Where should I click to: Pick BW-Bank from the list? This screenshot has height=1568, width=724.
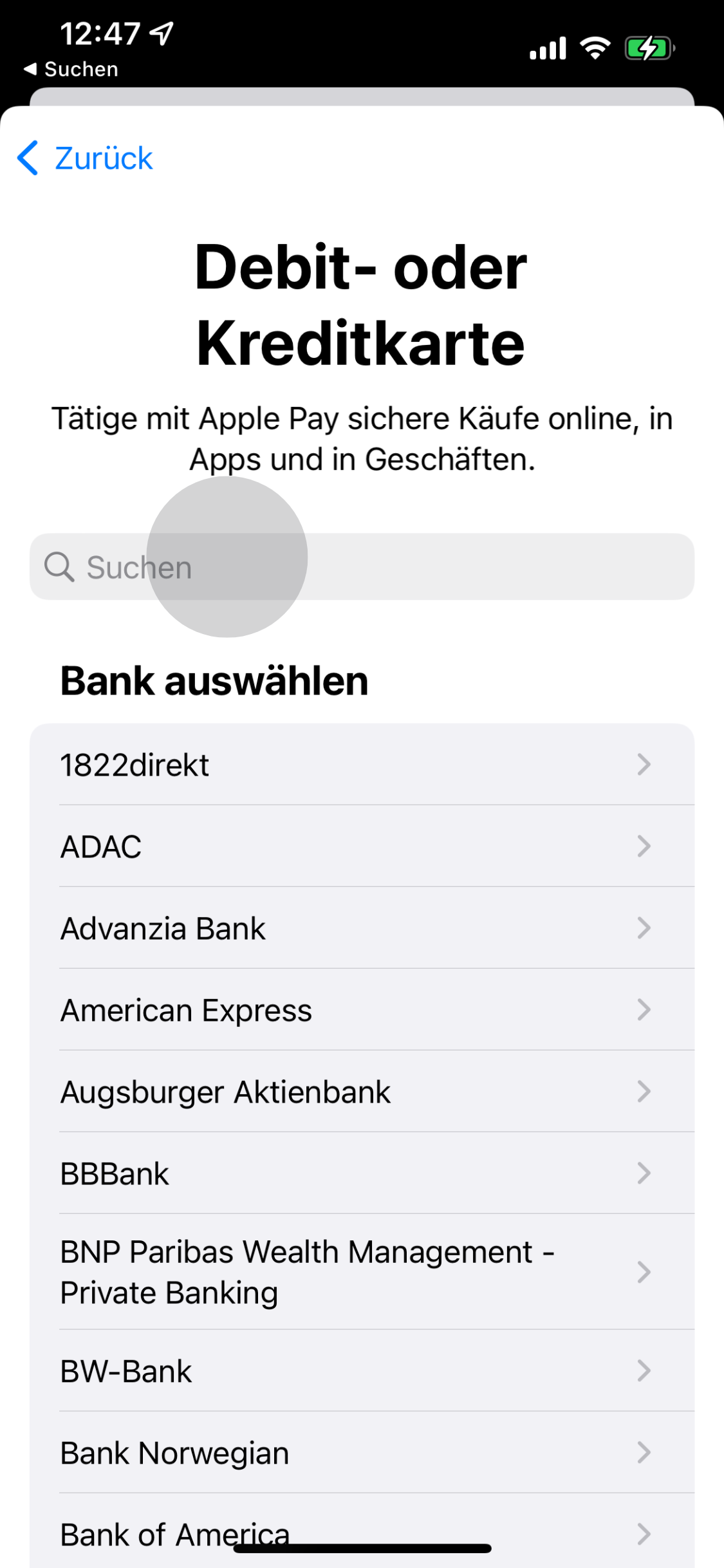(x=362, y=1371)
